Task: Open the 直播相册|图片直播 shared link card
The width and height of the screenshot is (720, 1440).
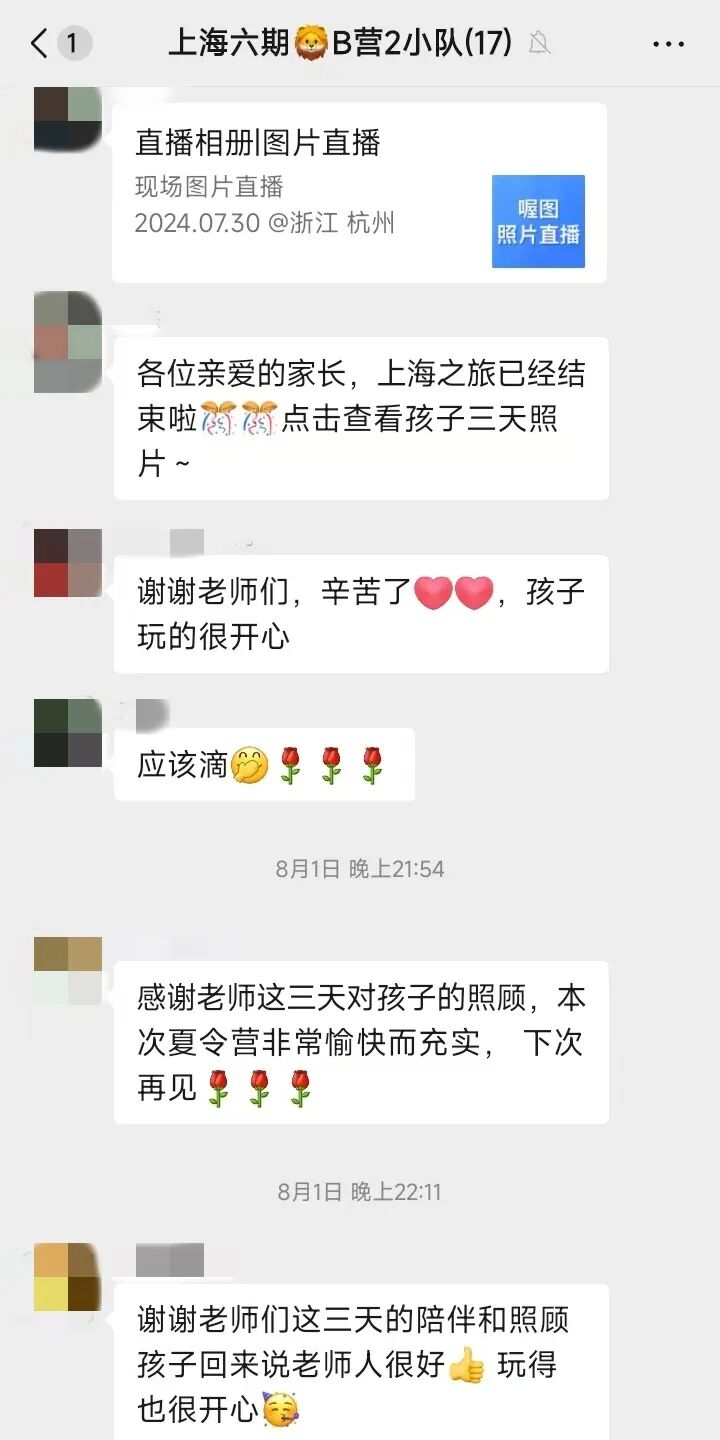Action: tap(360, 193)
